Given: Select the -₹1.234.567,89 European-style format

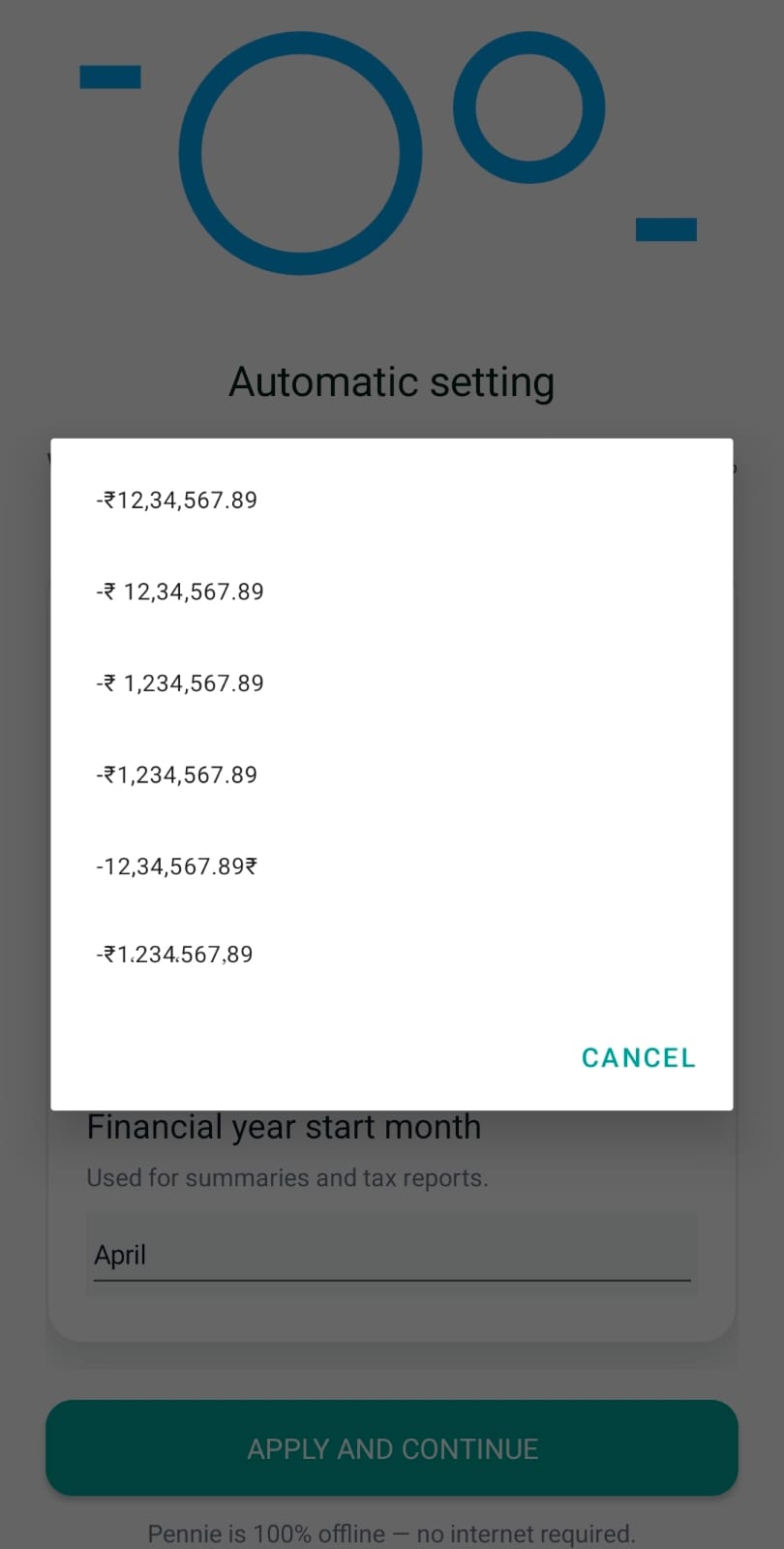Looking at the screenshot, I should pos(174,954).
